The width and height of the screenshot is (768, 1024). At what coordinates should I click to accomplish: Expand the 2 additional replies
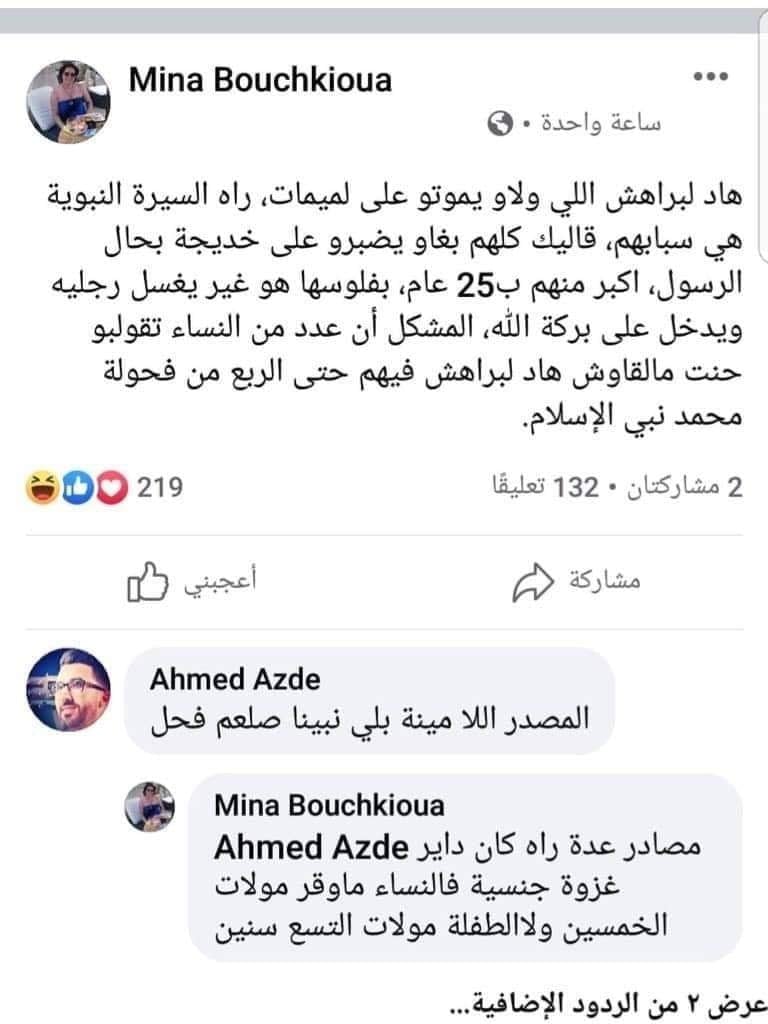(x=610, y=998)
